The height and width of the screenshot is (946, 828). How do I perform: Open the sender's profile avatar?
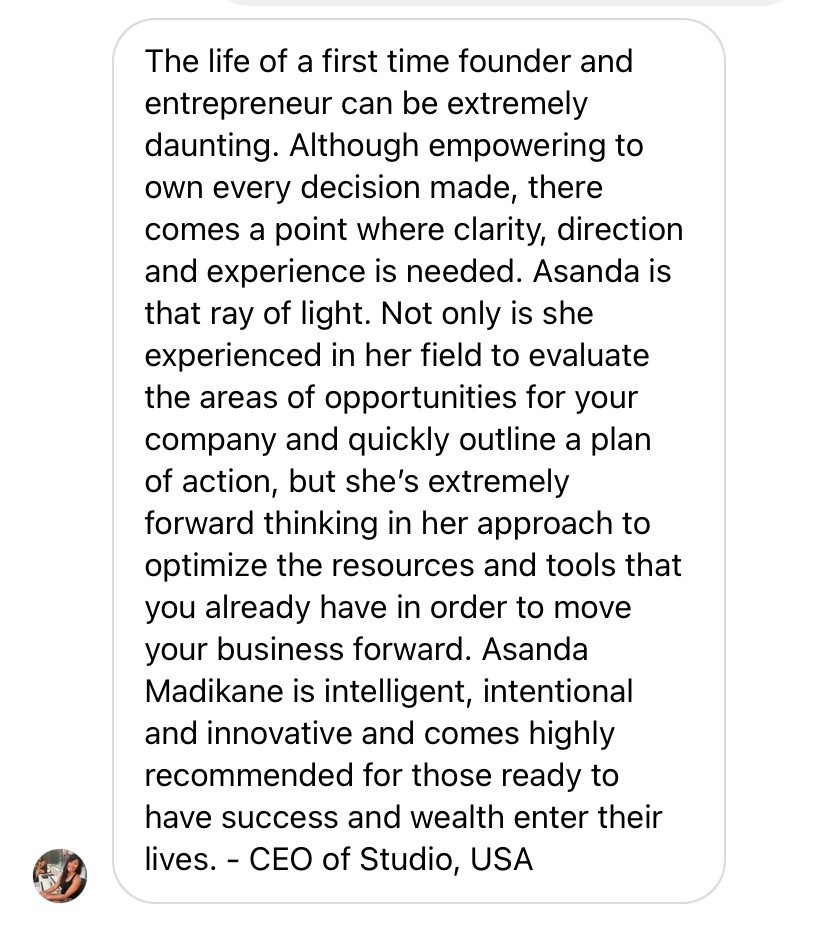(x=60, y=875)
